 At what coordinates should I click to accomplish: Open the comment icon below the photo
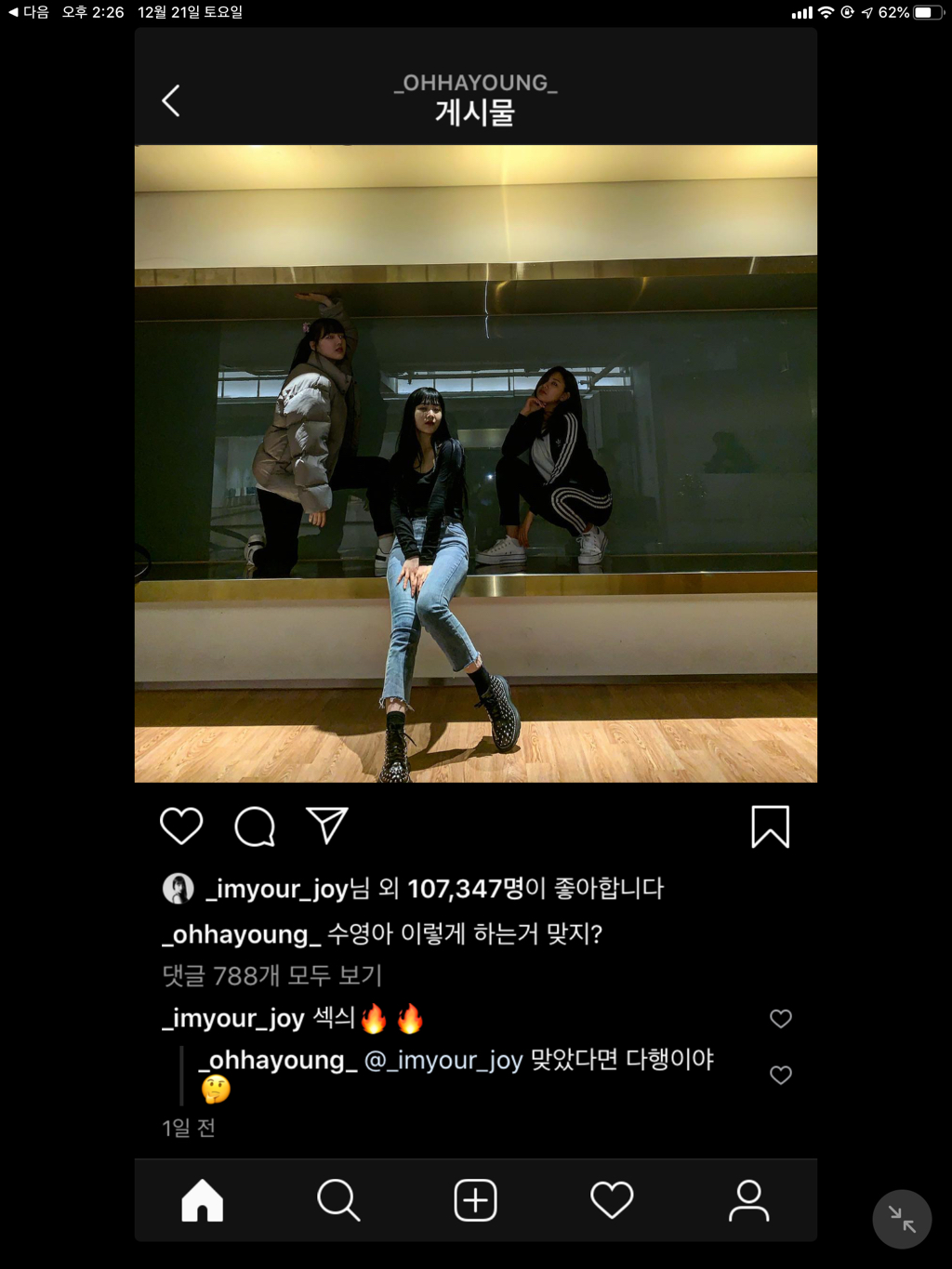tap(254, 826)
